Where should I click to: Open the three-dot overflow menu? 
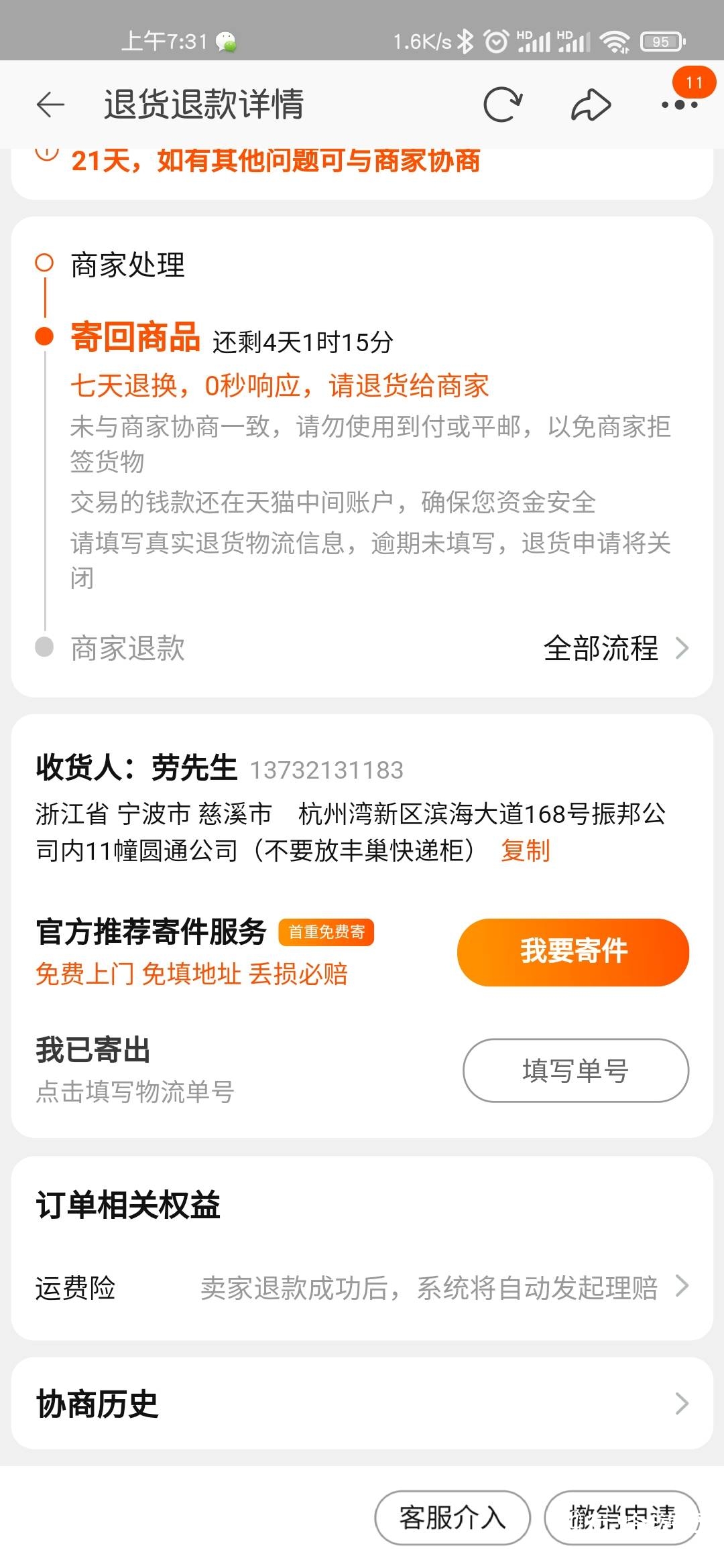[x=680, y=105]
